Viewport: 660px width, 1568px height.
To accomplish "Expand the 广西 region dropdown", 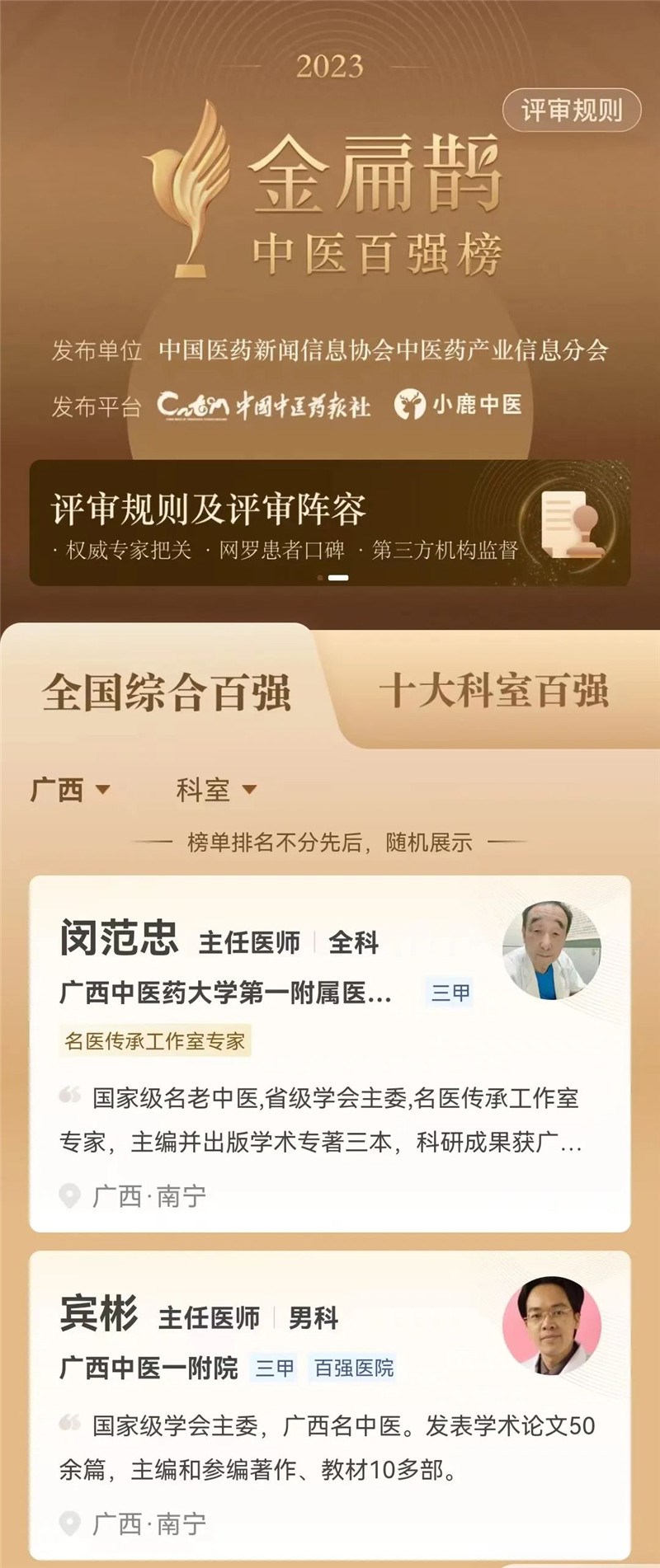I will [70, 790].
